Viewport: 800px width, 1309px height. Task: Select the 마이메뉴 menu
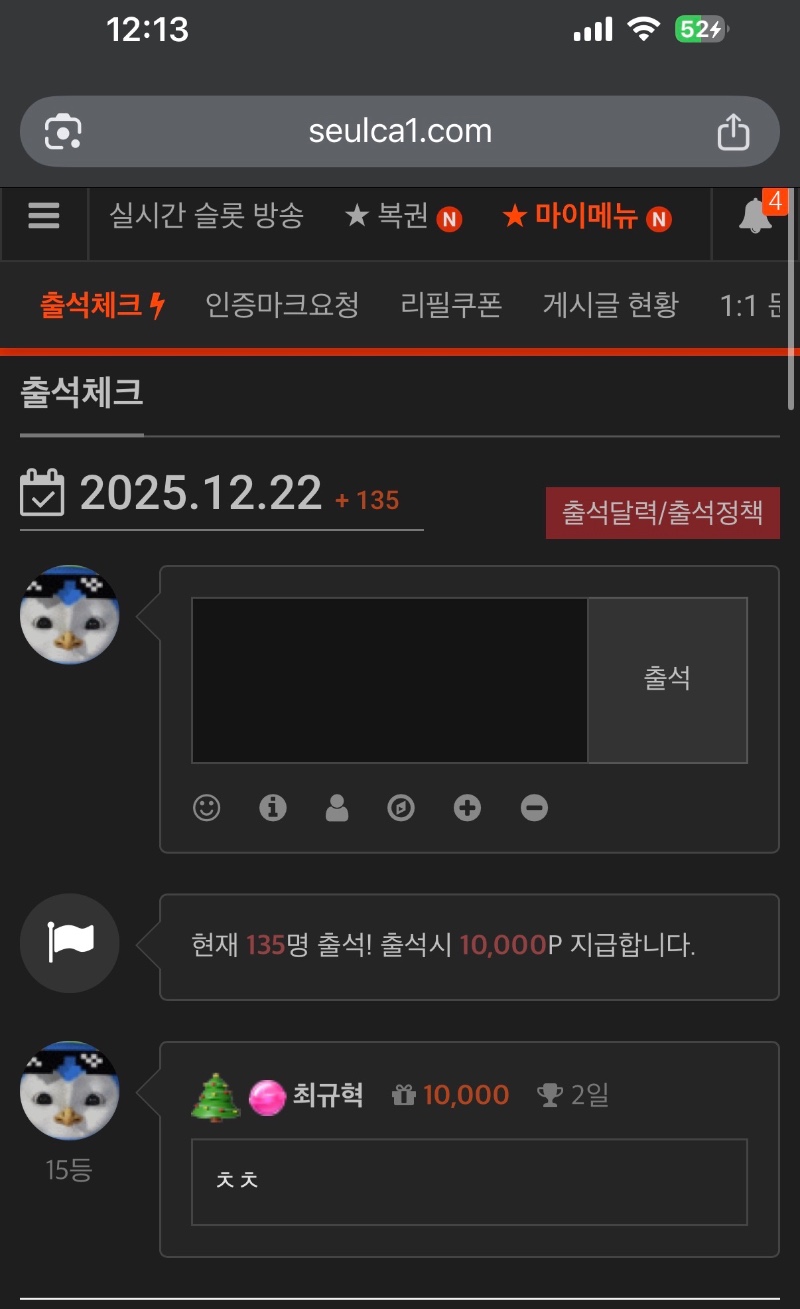pos(585,216)
